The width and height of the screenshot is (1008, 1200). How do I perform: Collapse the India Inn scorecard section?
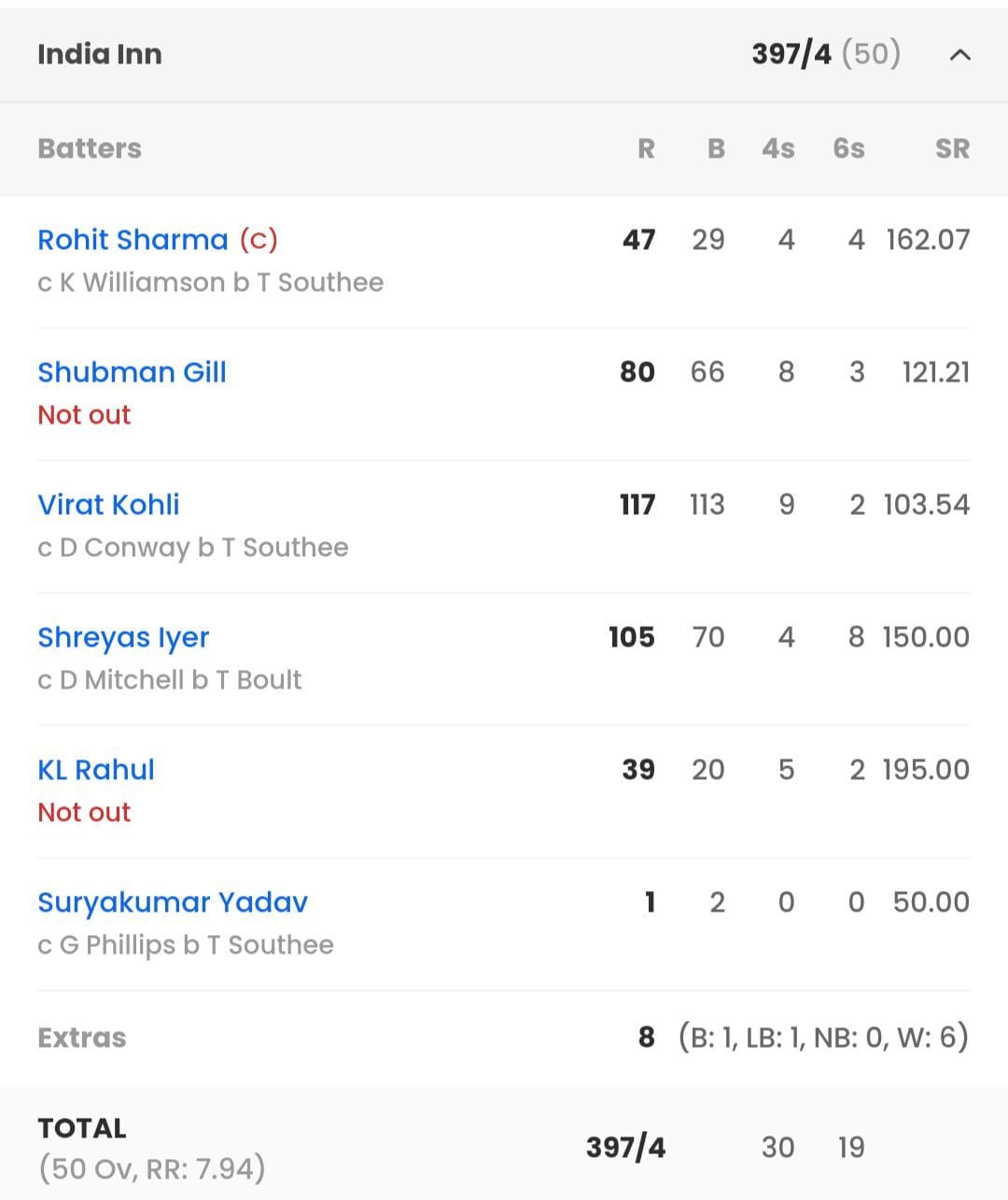point(959,55)
